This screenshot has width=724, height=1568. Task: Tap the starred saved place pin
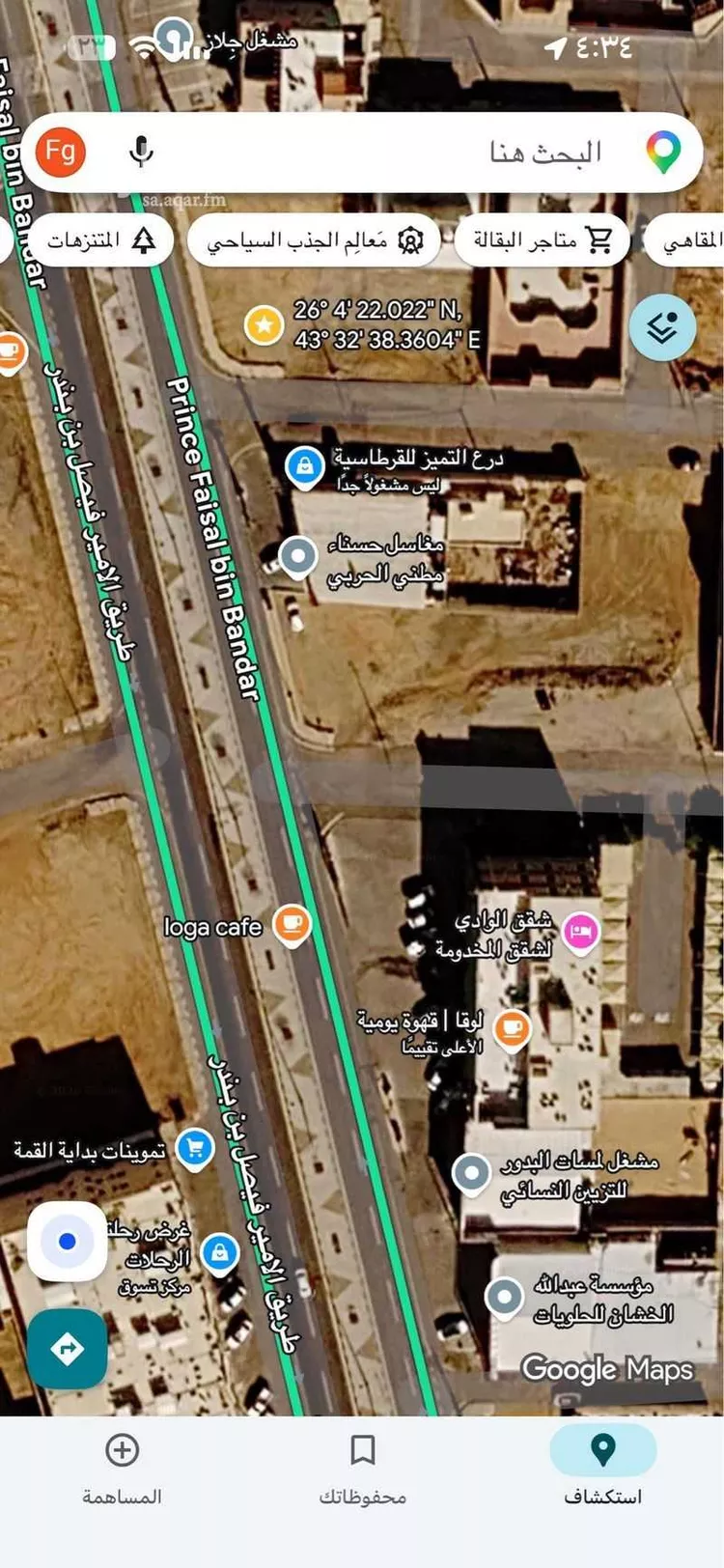tap(264, 325)
